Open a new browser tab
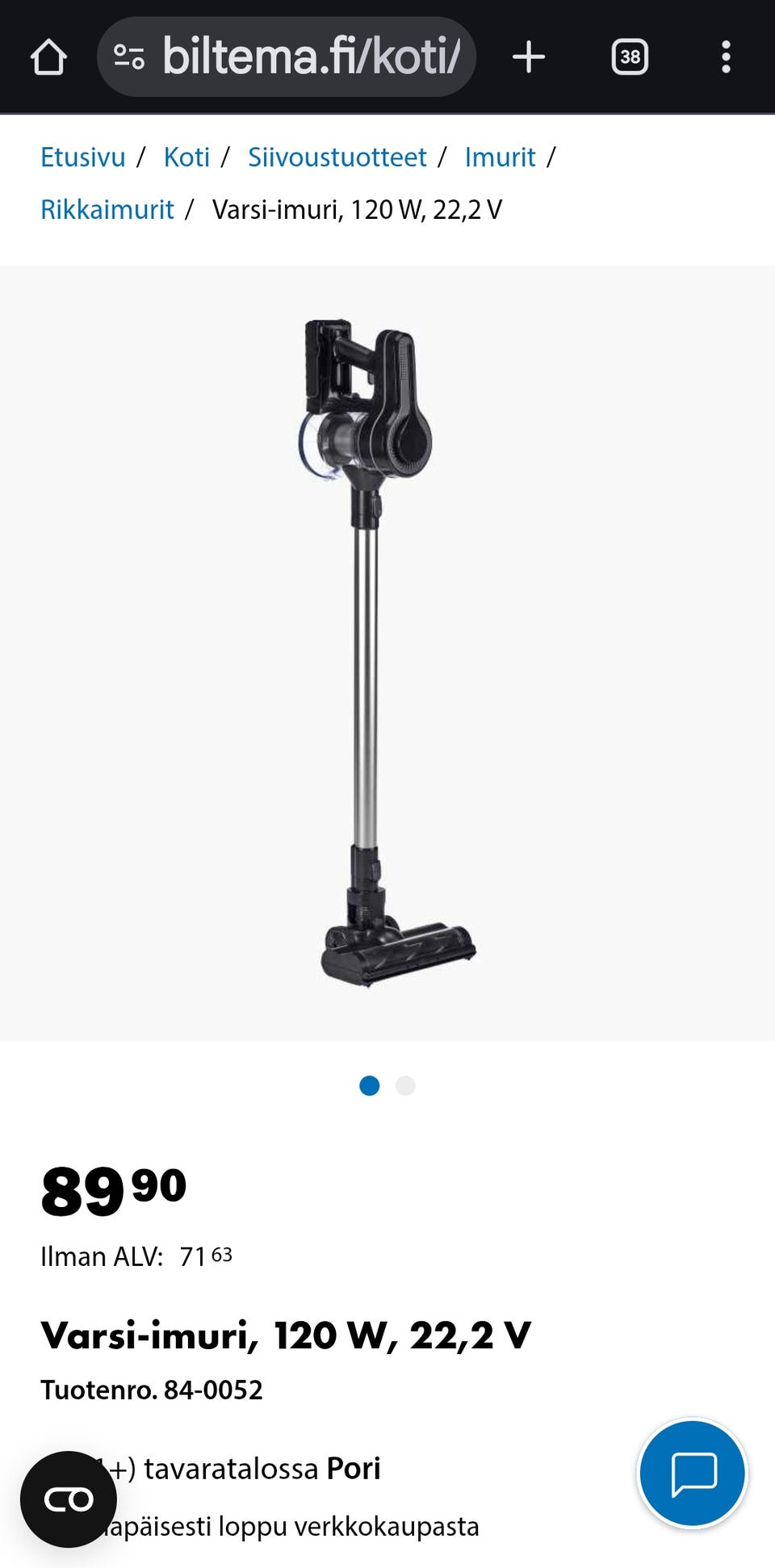775x1568 pixels. point(529,57)
